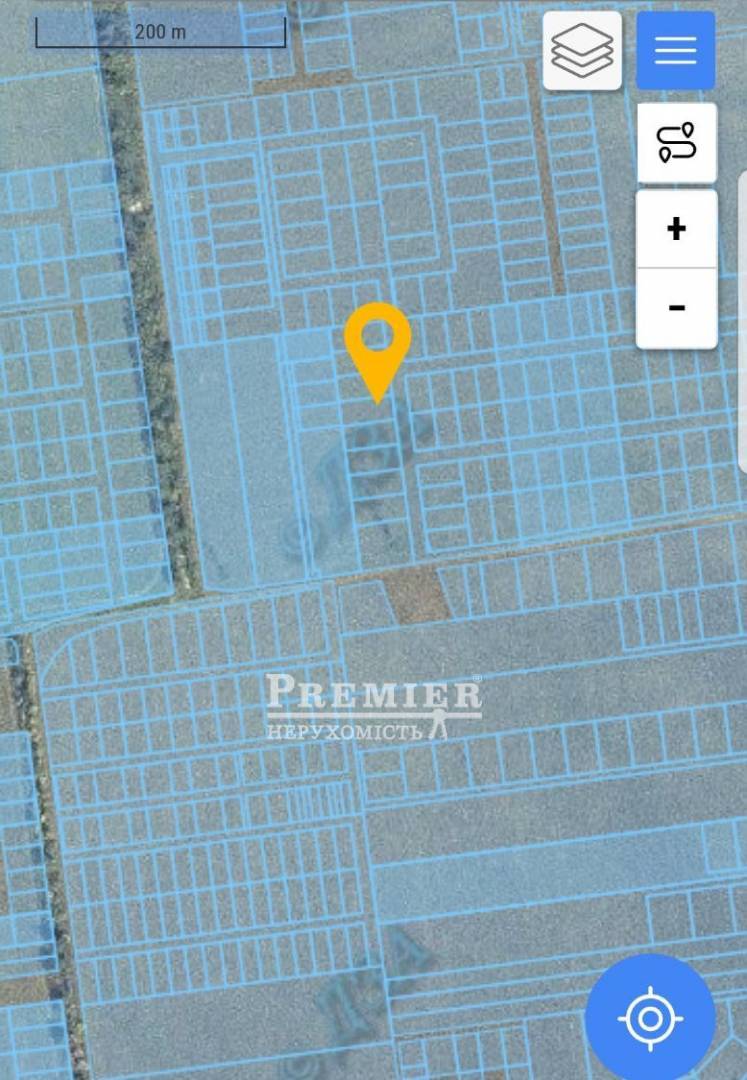Open the route measuring tool
Screen dimensions: 747x1080
click(x=676, y=143)
